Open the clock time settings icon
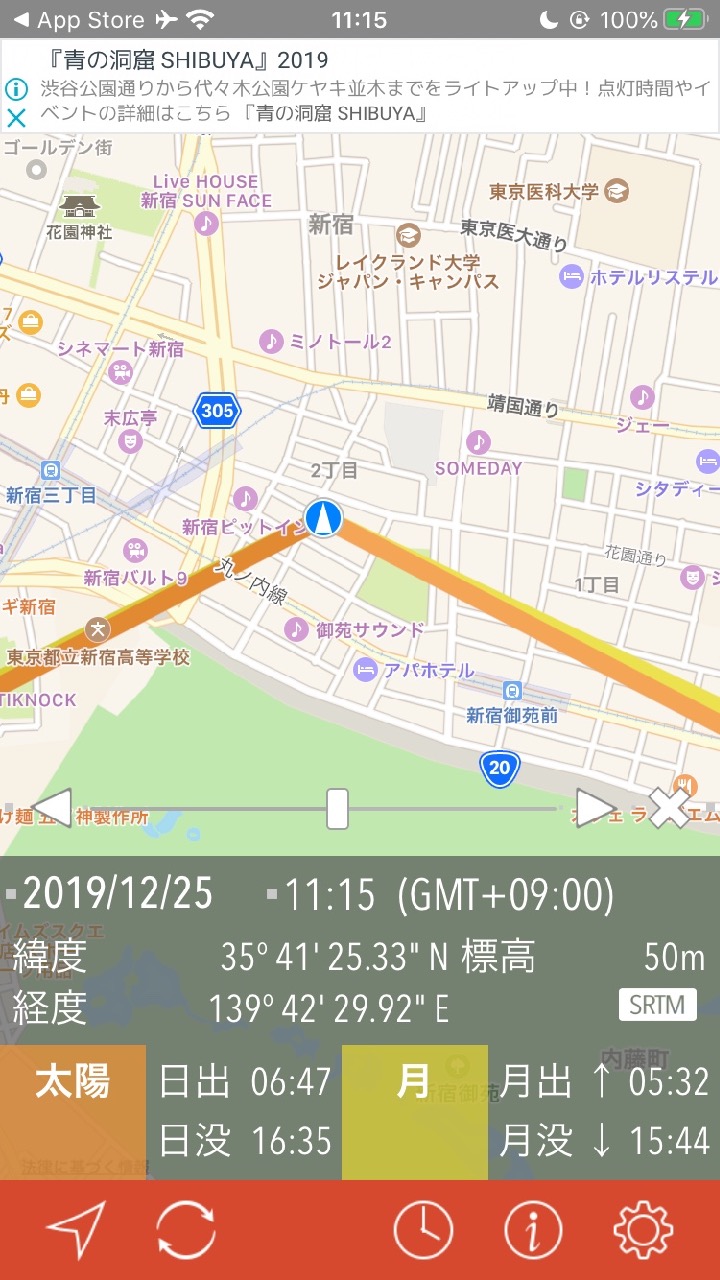This screenshot has height=1280, width=720. point(423,1229)
